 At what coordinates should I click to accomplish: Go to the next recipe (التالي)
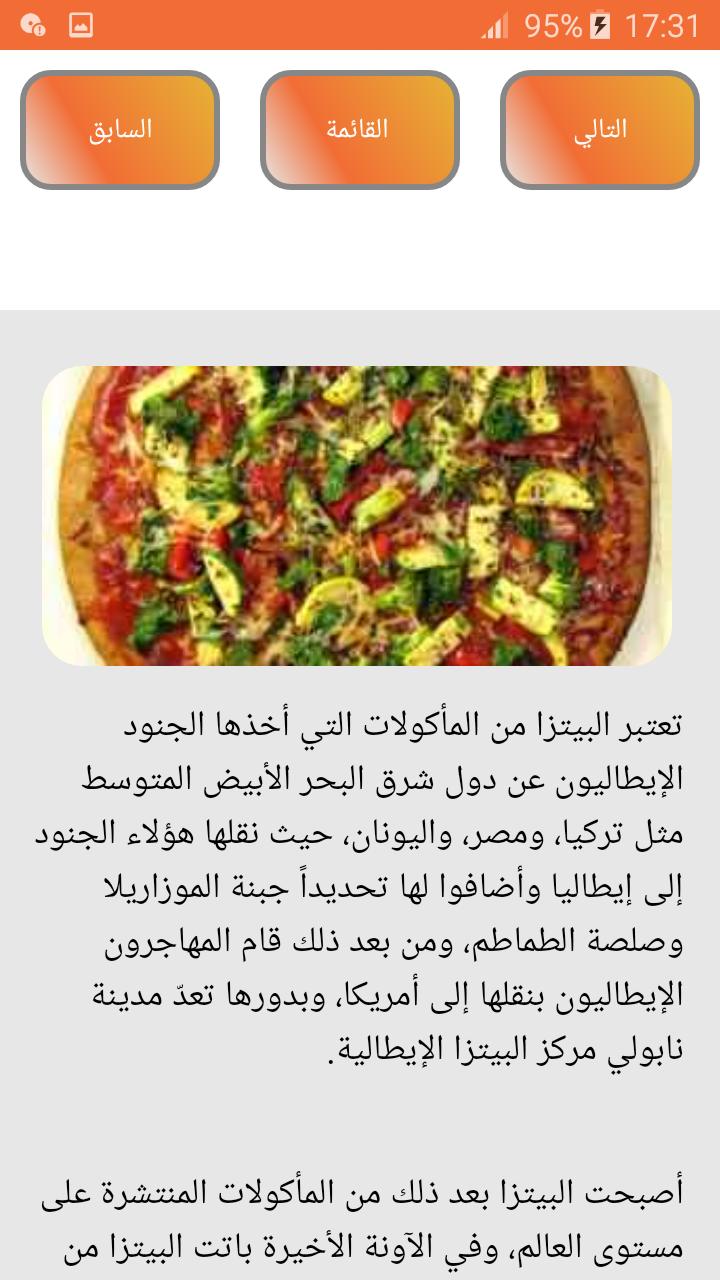600,130
